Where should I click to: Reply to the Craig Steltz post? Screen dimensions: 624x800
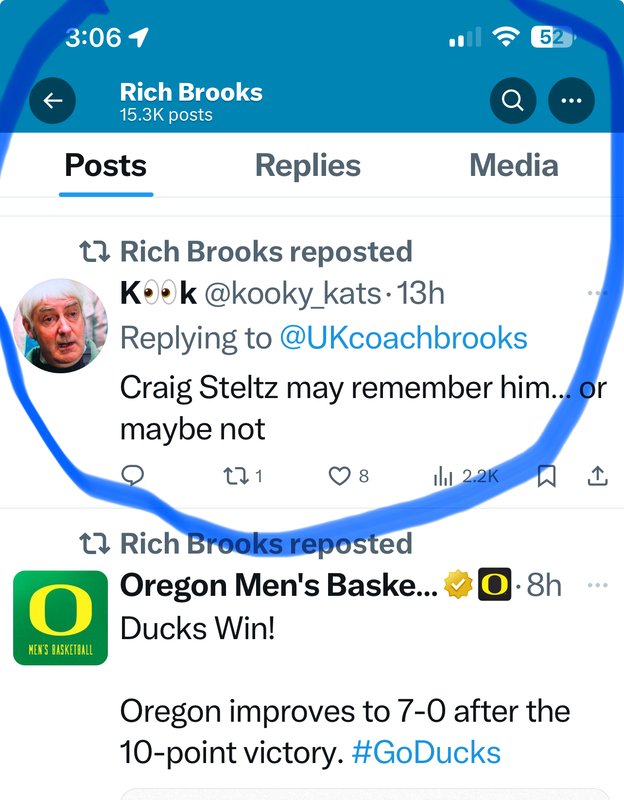pos(133,477)
